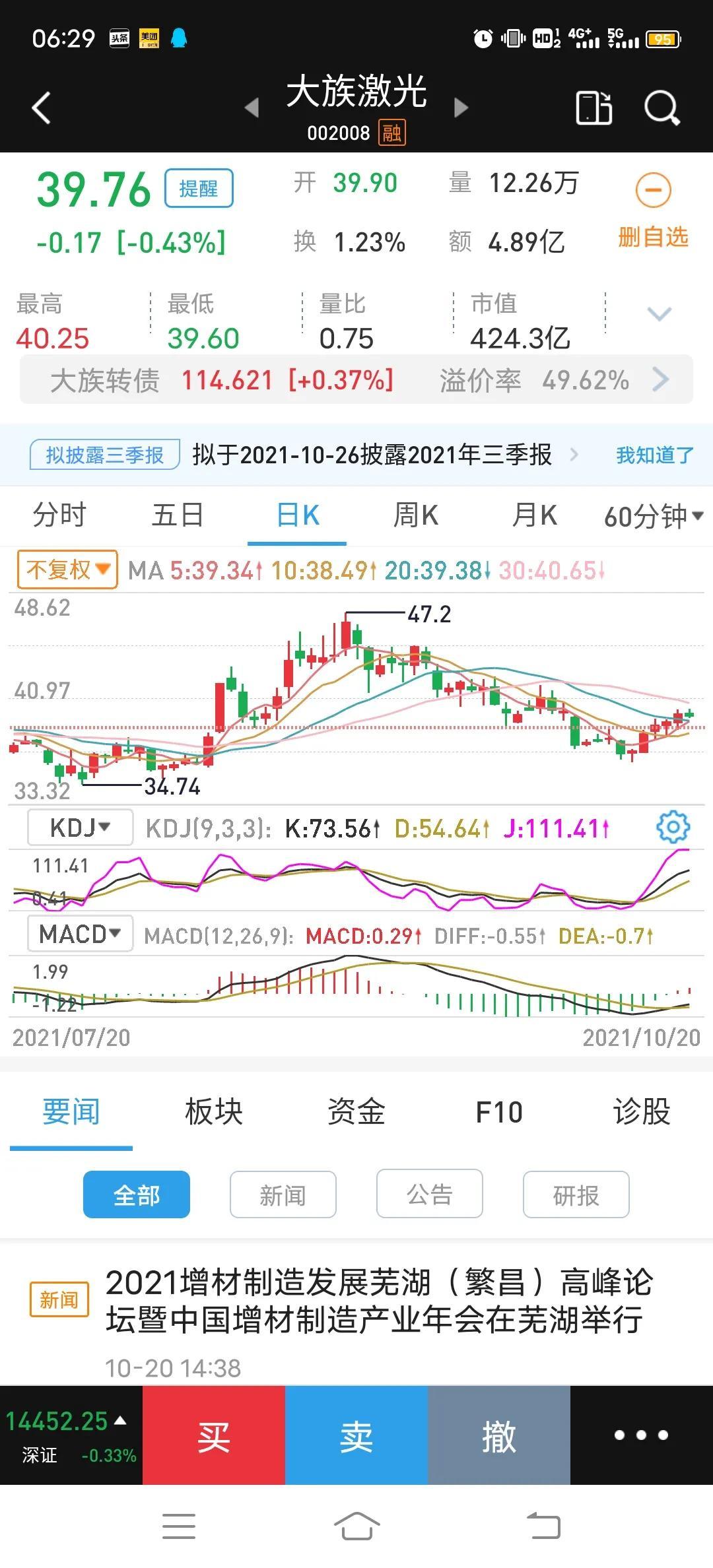The width and height of the screenshot is (713, 1568).
Task: Tap 删自选 minus icon to remove stock
Action: (x=652, y=191)
